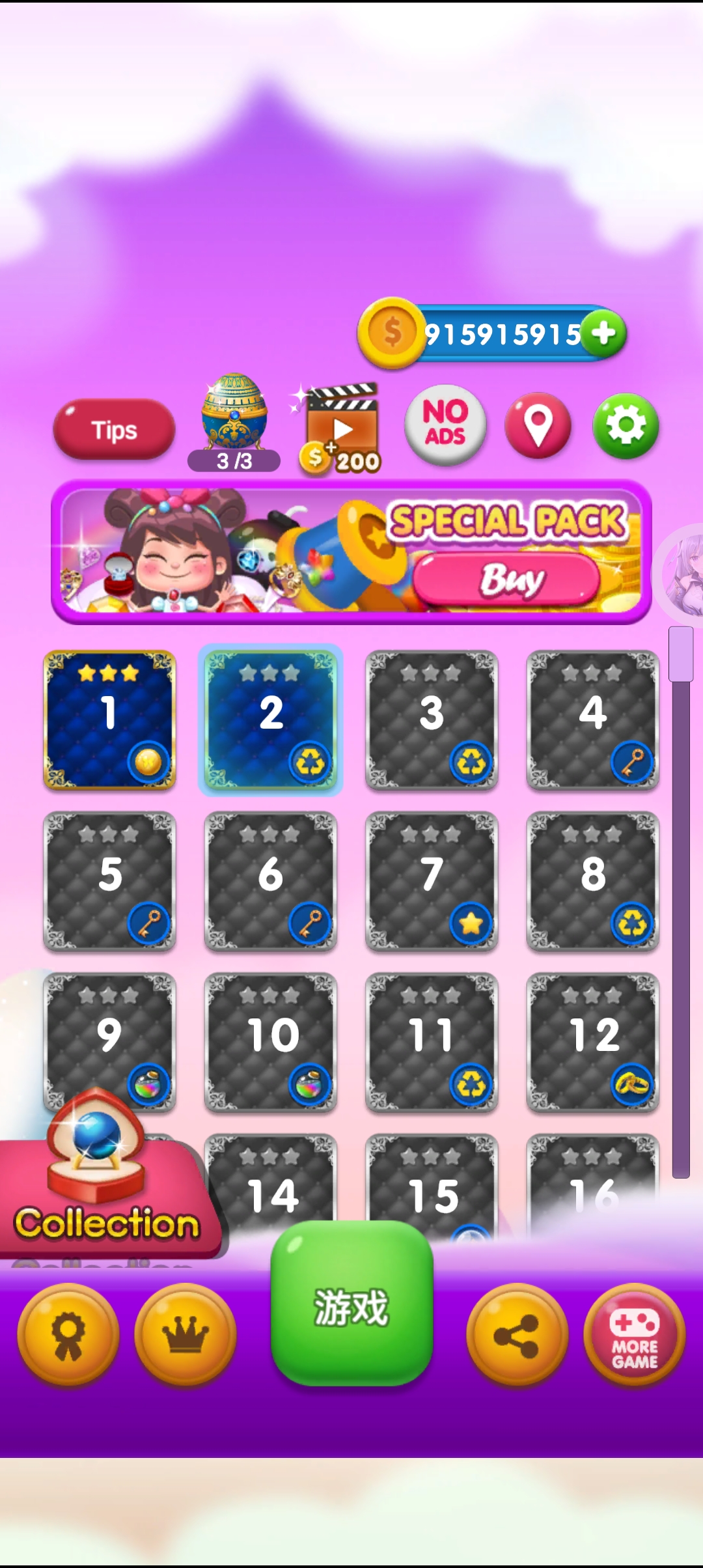
Task: Share the game
Action: [517, 1335]
